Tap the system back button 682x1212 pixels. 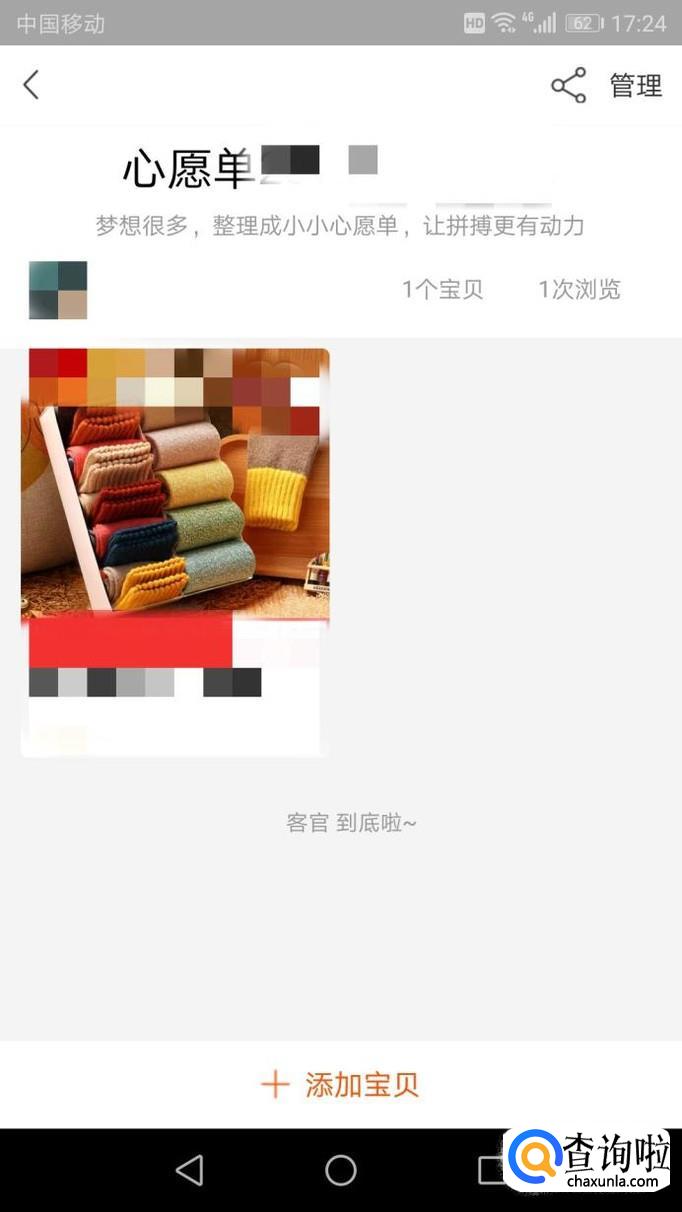click(189, 1170)
